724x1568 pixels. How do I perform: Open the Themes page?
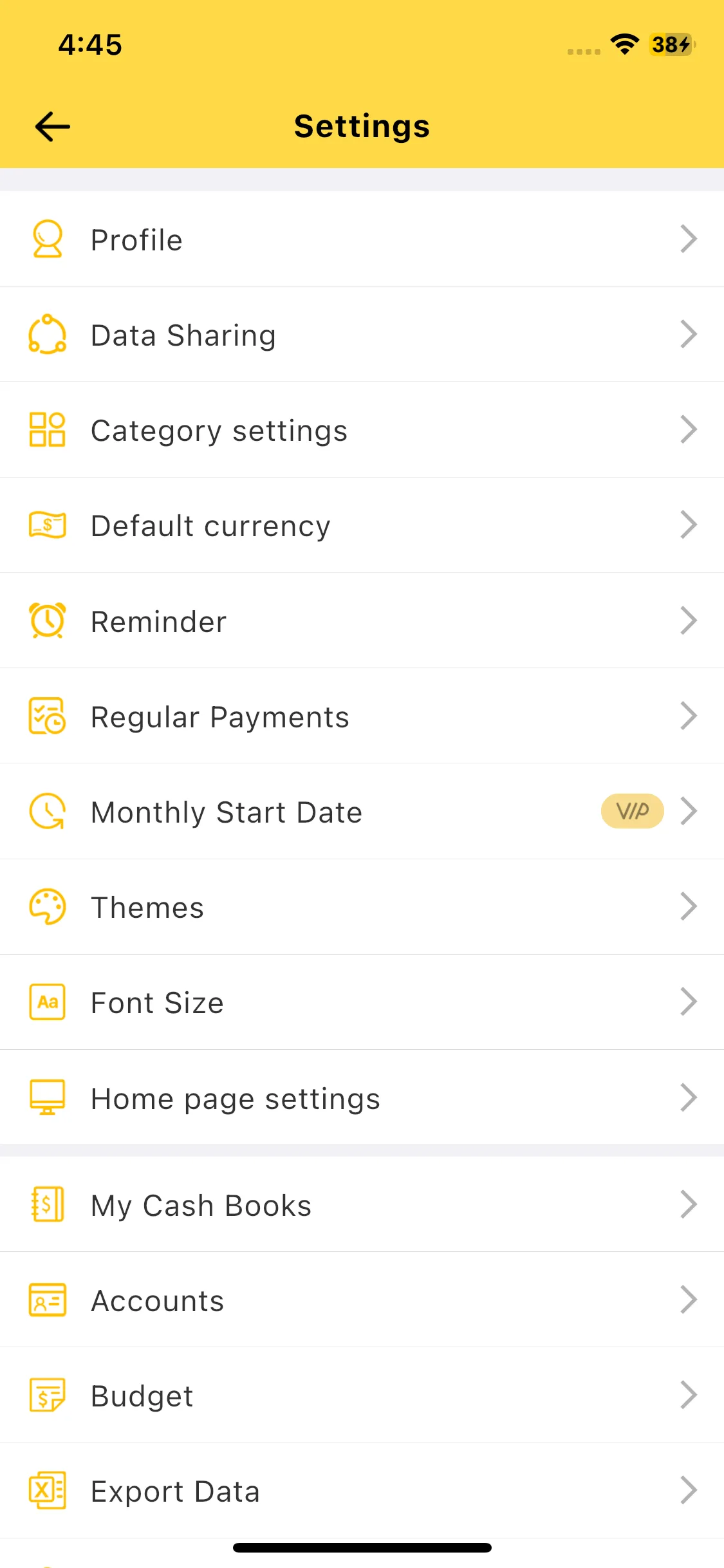(362, 907)
